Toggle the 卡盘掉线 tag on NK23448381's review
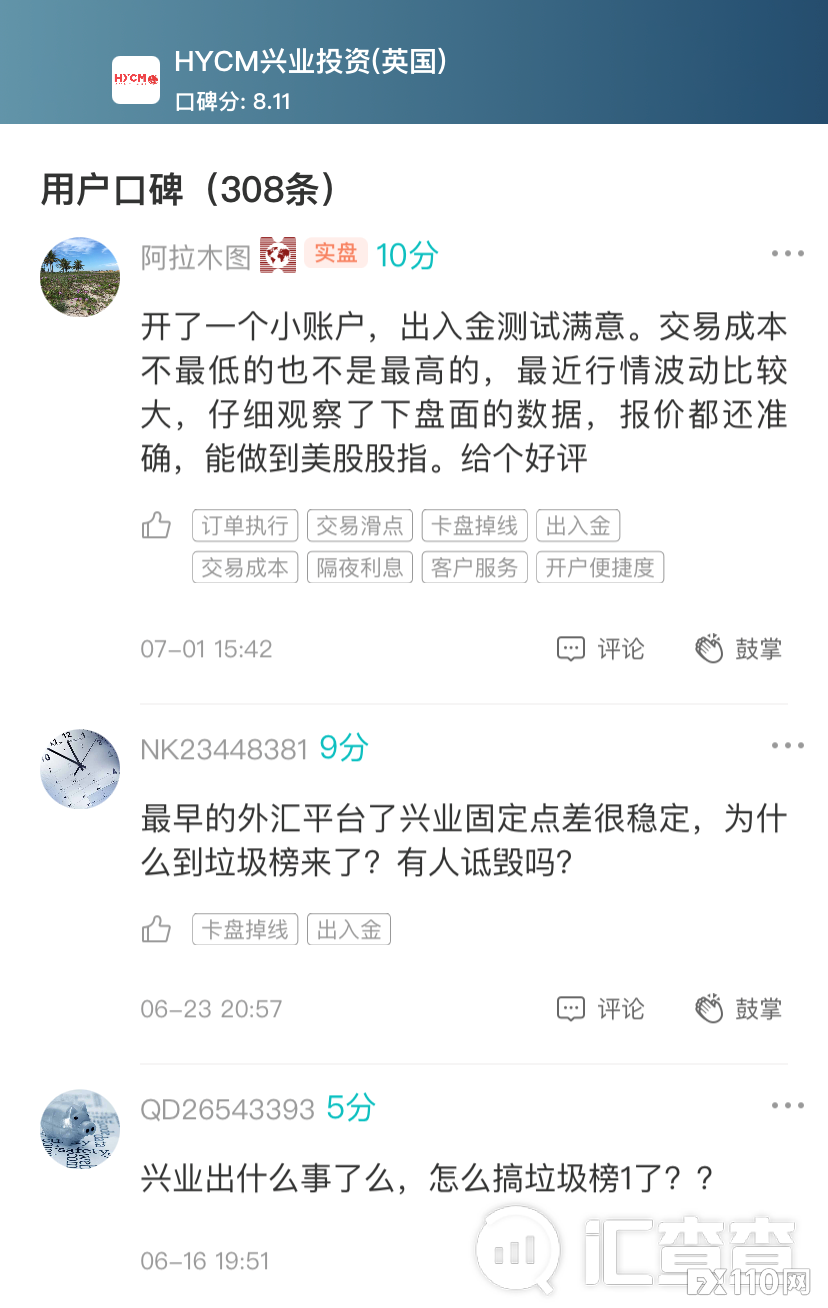 click(x=244, y=928)
